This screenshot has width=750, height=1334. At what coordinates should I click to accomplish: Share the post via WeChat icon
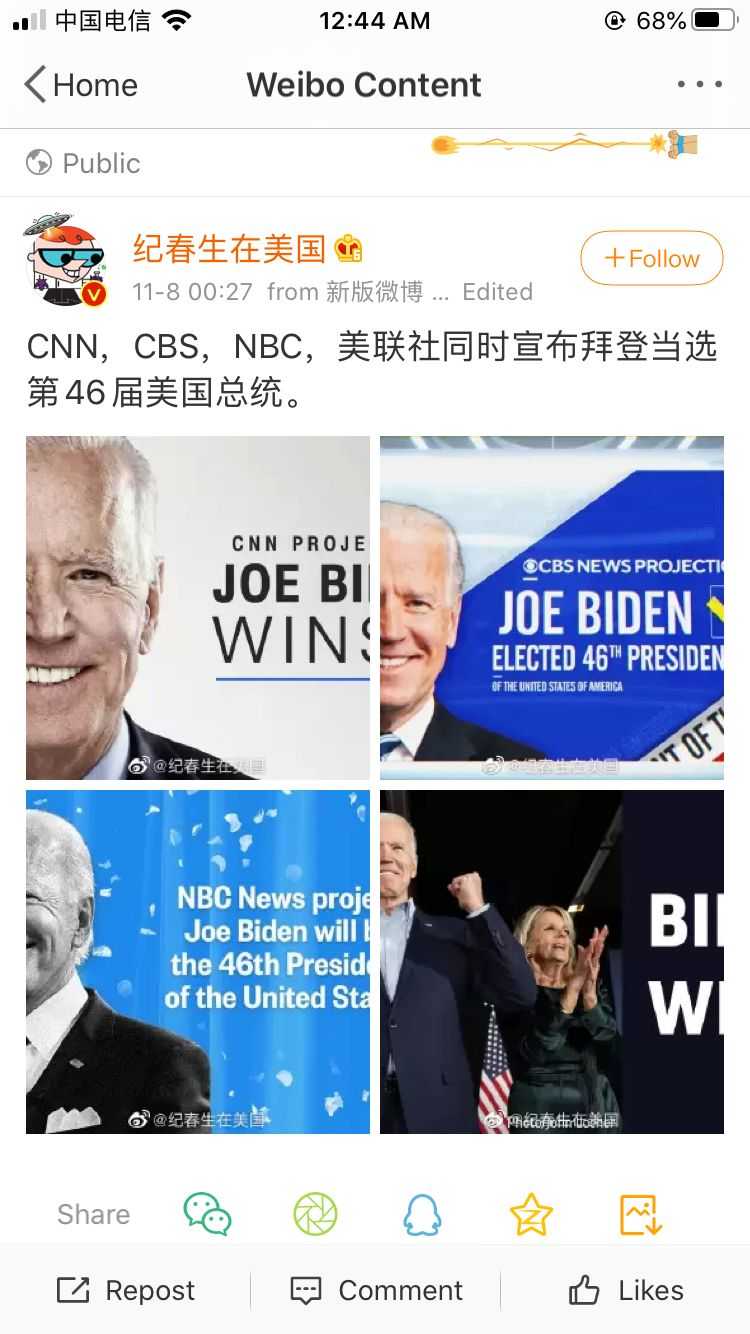tap(207, 1213)
